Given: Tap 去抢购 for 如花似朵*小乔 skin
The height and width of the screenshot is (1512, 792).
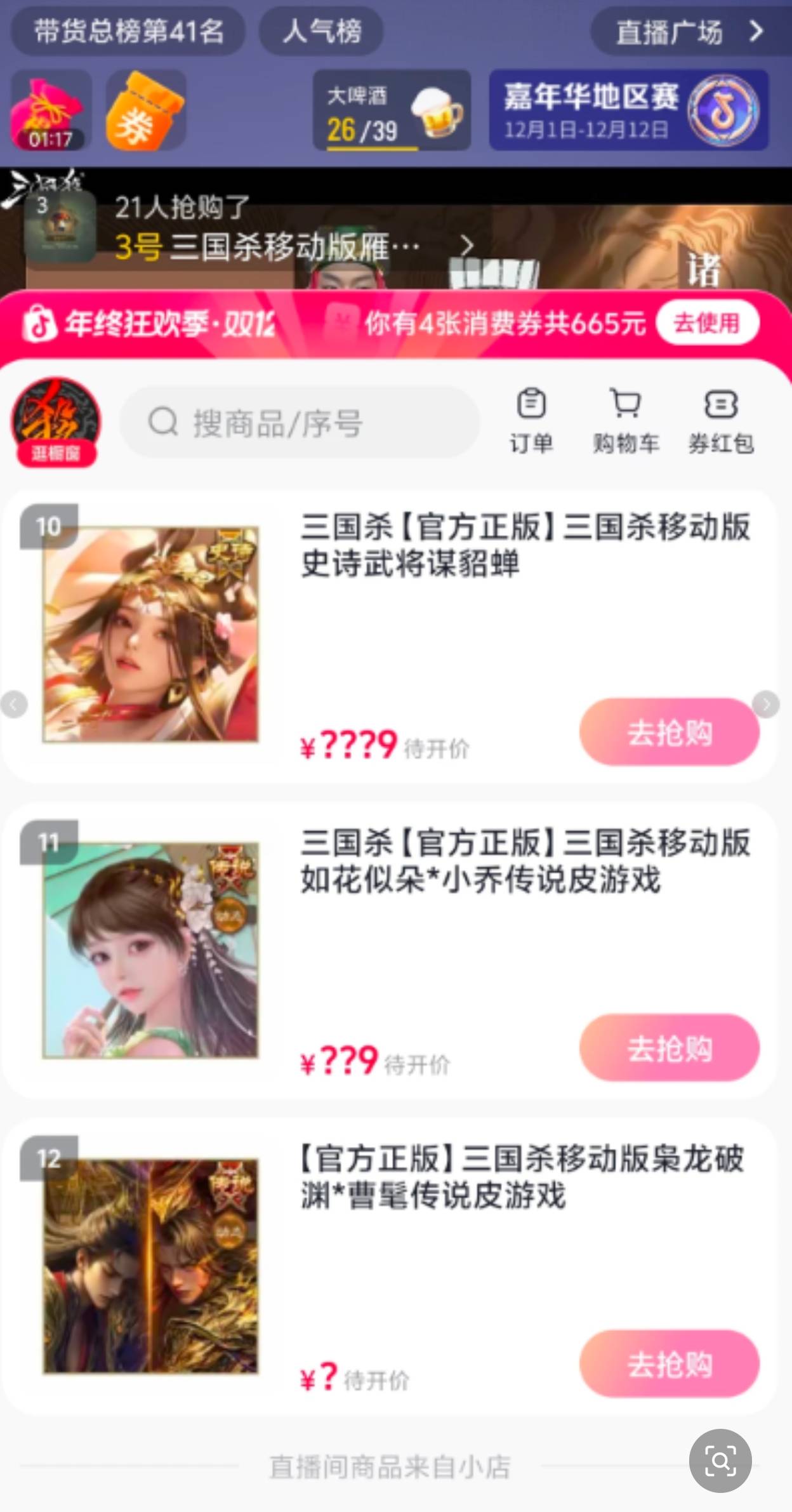Looking at the screenshot, I should click(x=669, y=1047).
